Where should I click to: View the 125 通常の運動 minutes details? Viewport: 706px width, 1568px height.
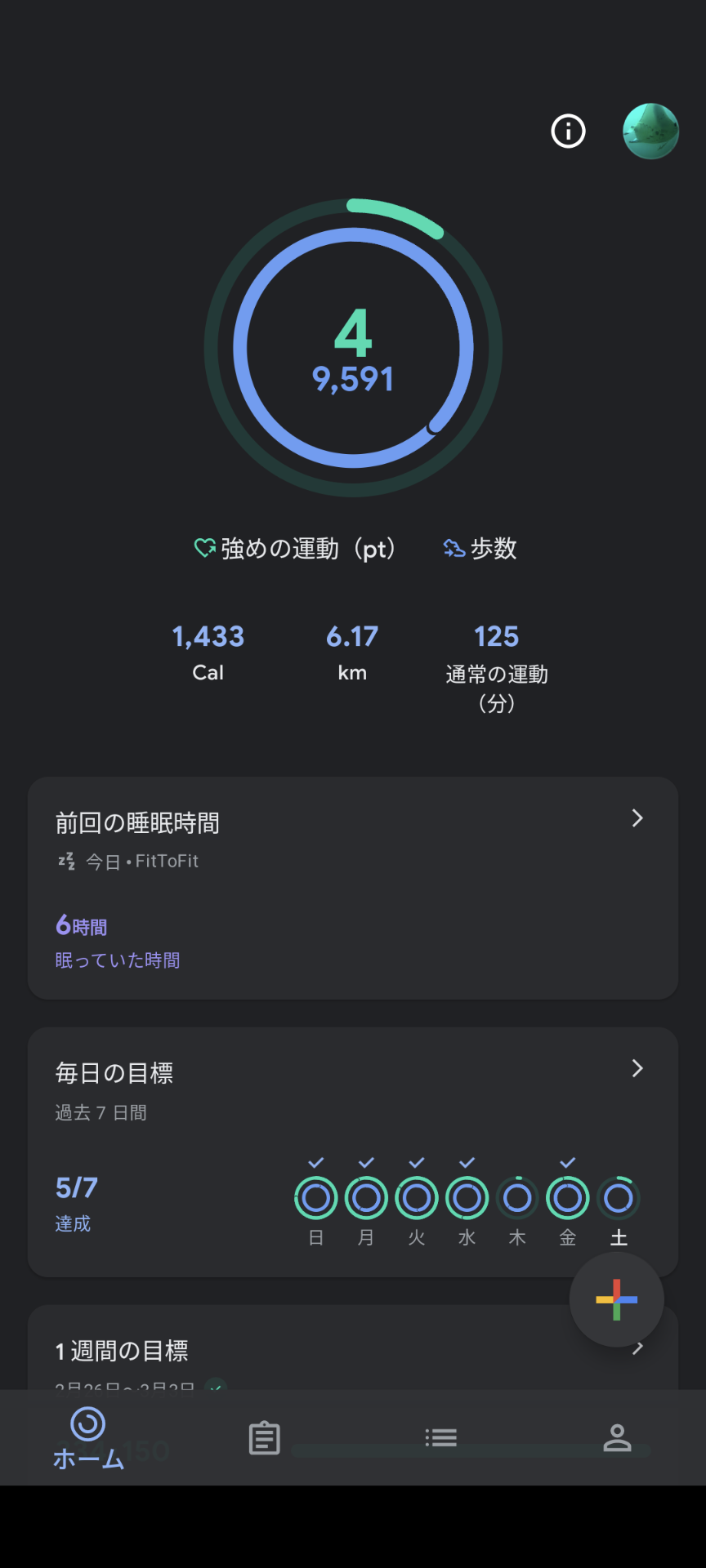tap(497, 666)
